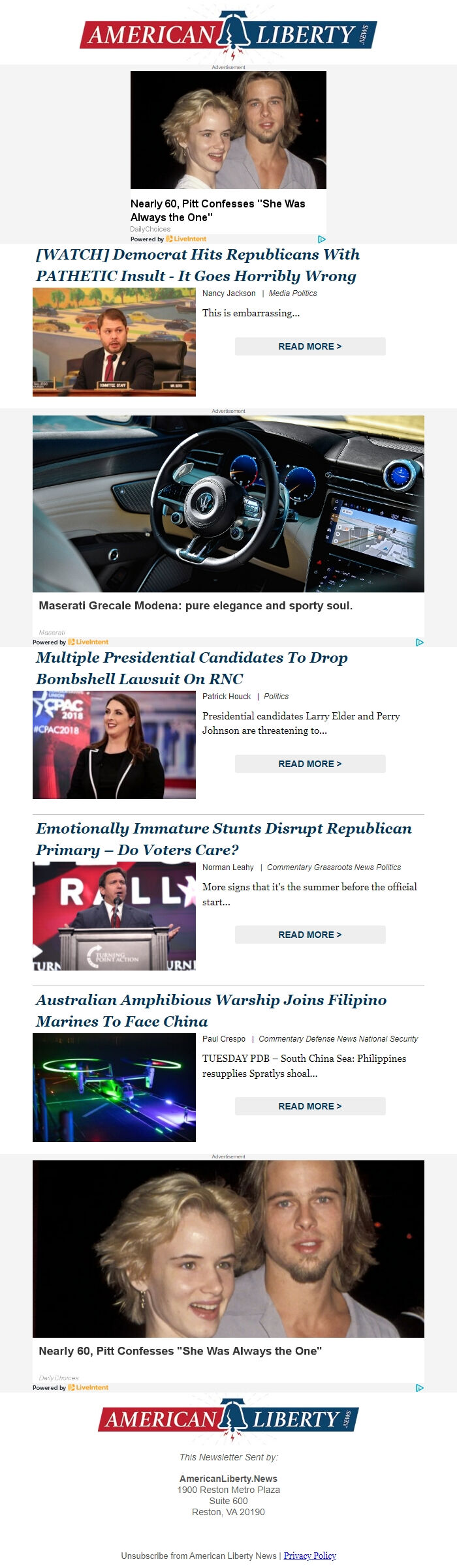457x1568 pixels.
Task: Tap Read More under 'This is embarrassing...'
Action: click(x=310, y=346)
